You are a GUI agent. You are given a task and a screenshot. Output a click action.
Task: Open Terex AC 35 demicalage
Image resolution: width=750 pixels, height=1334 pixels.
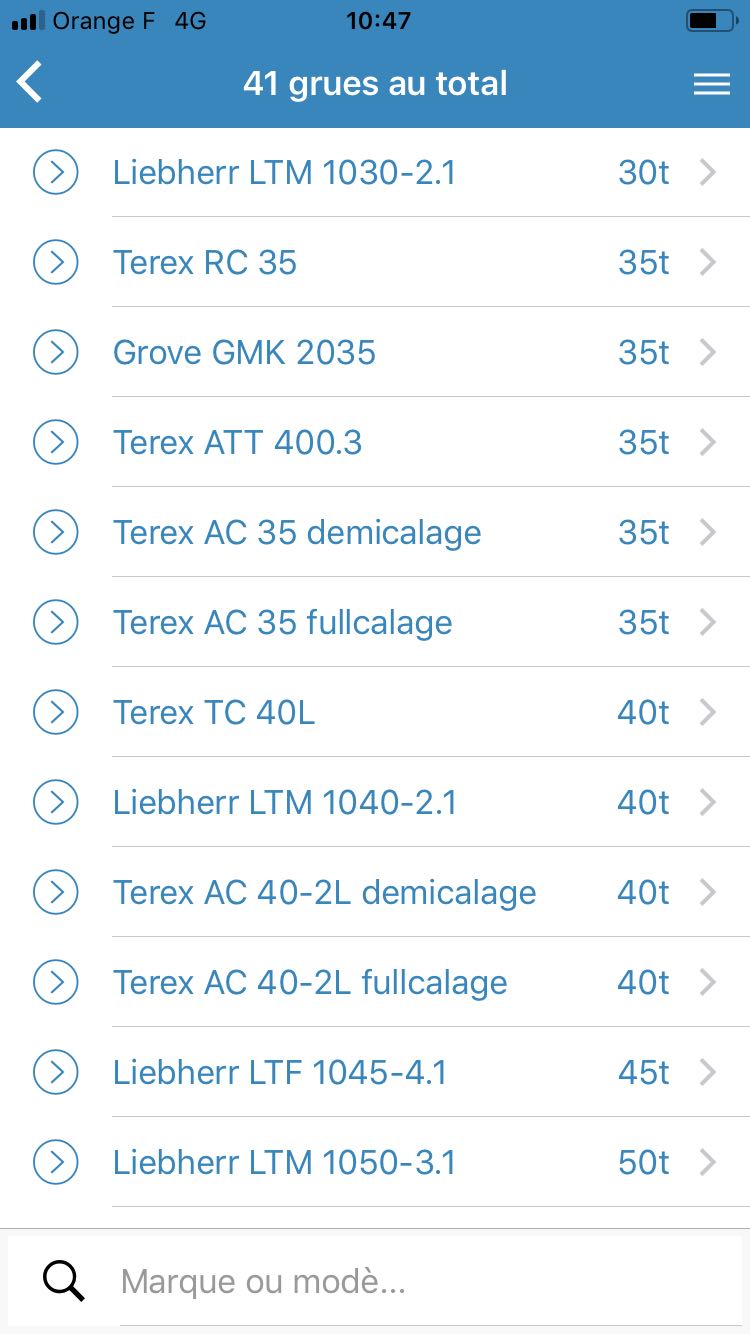(x=375, y=533)
